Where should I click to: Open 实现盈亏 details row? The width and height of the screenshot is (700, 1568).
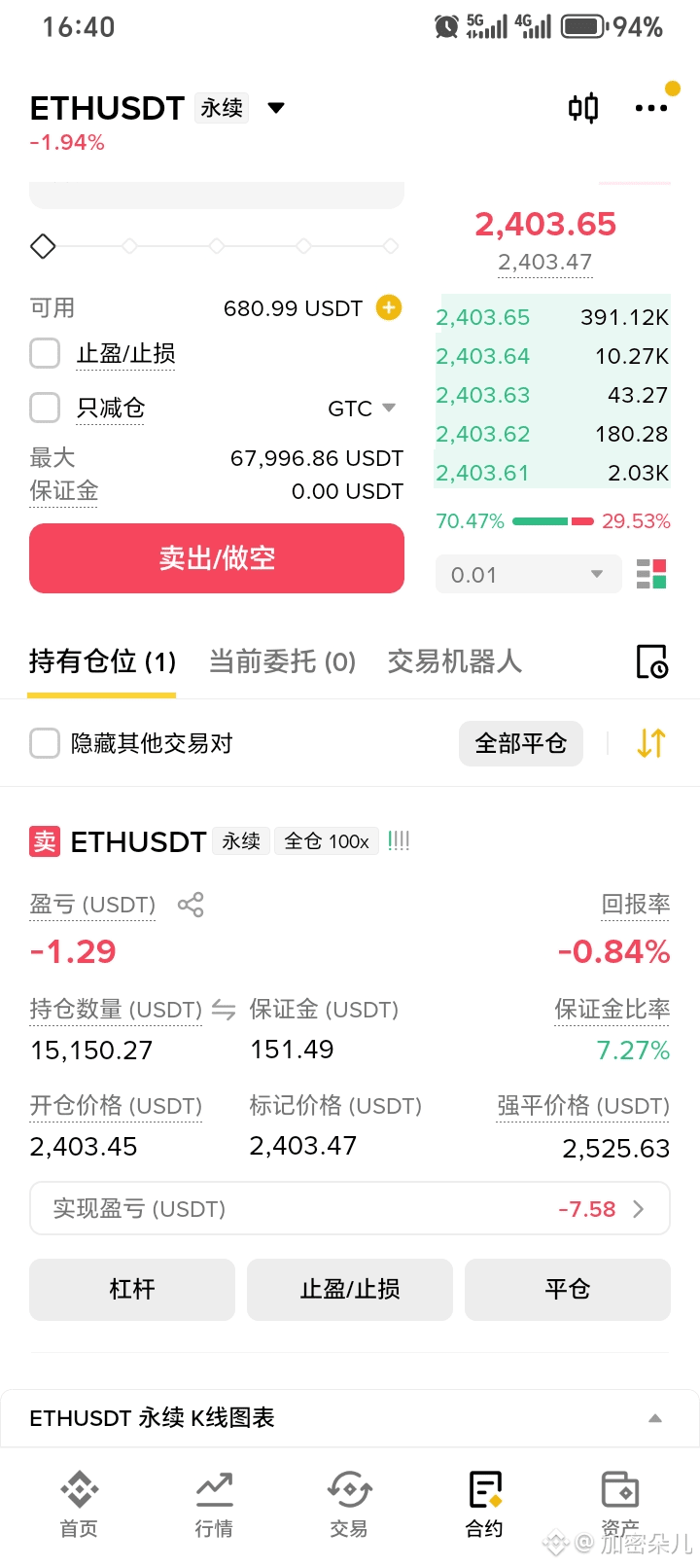(350, 1208)
